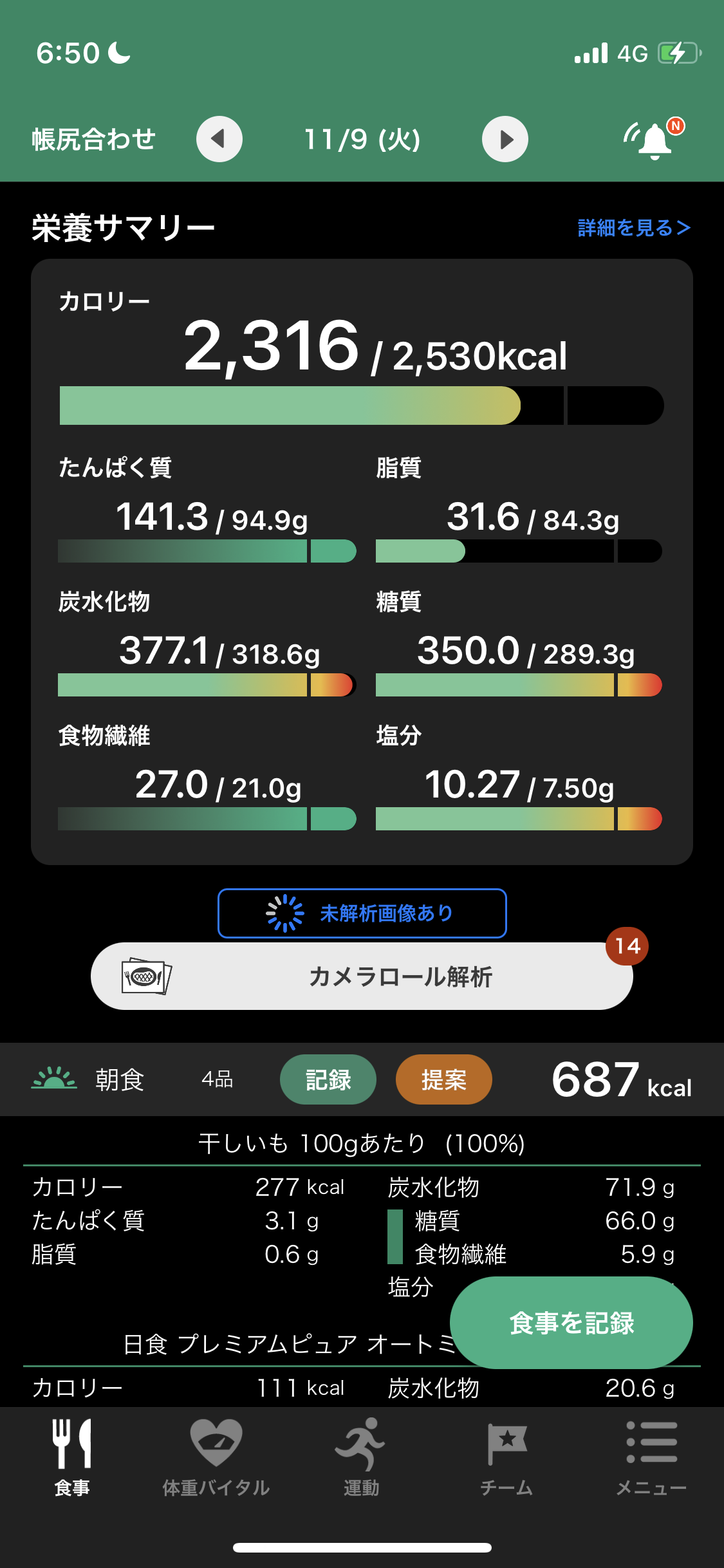The width and height of the screenshot is (724, 1568).
Task: Tap 提案 for breakfast
Action: pyautogui.click(x=444, y=1079)
